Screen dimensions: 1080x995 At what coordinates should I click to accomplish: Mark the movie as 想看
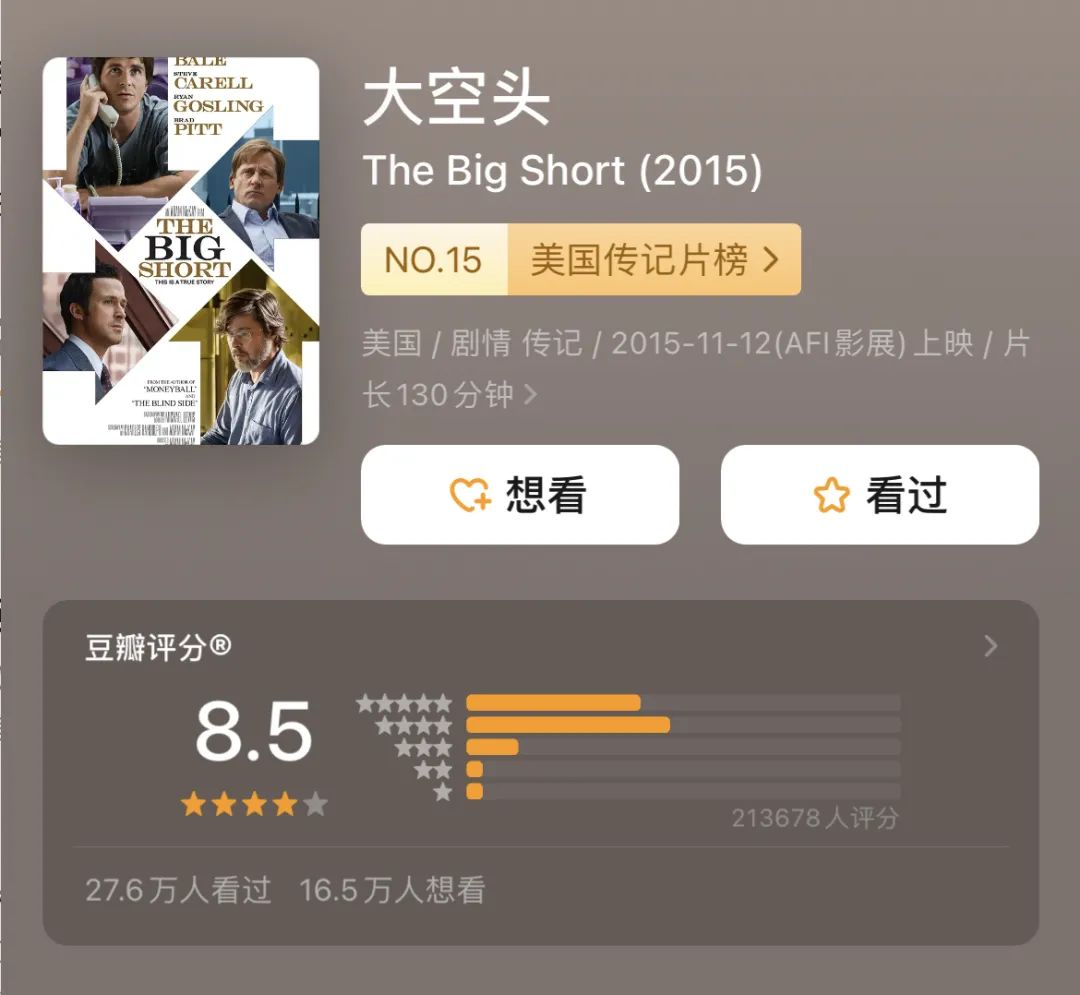coord(520,495)
